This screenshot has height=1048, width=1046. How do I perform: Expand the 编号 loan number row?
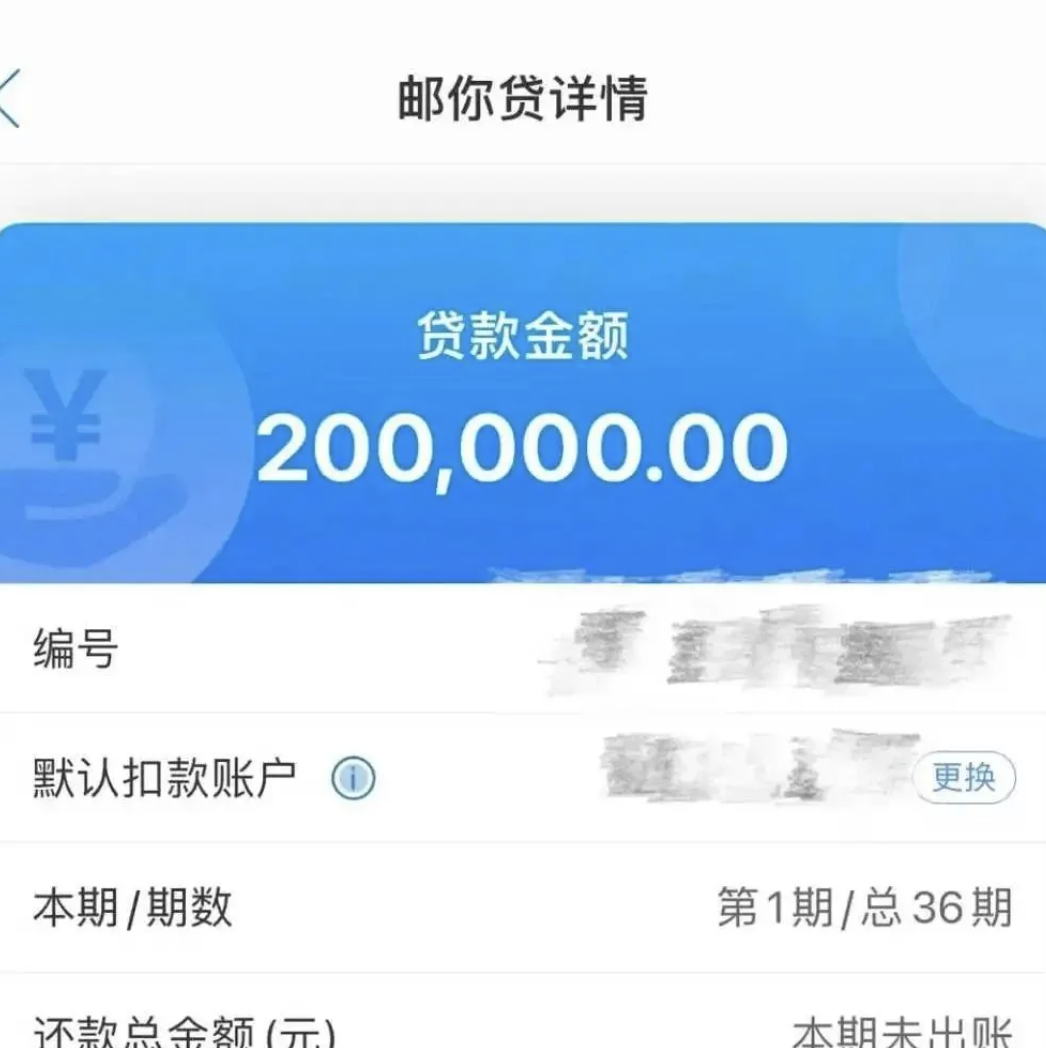tap(523, 648)
